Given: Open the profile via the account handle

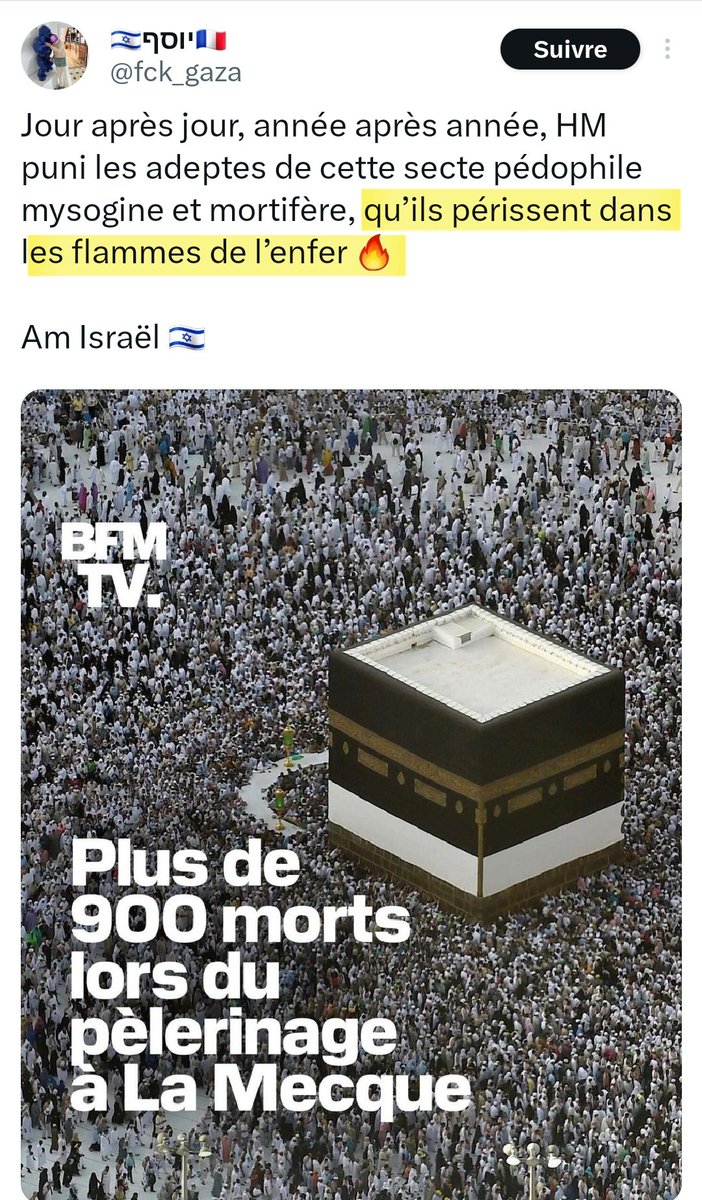Looking at the screenshot, I should (176, 73).
